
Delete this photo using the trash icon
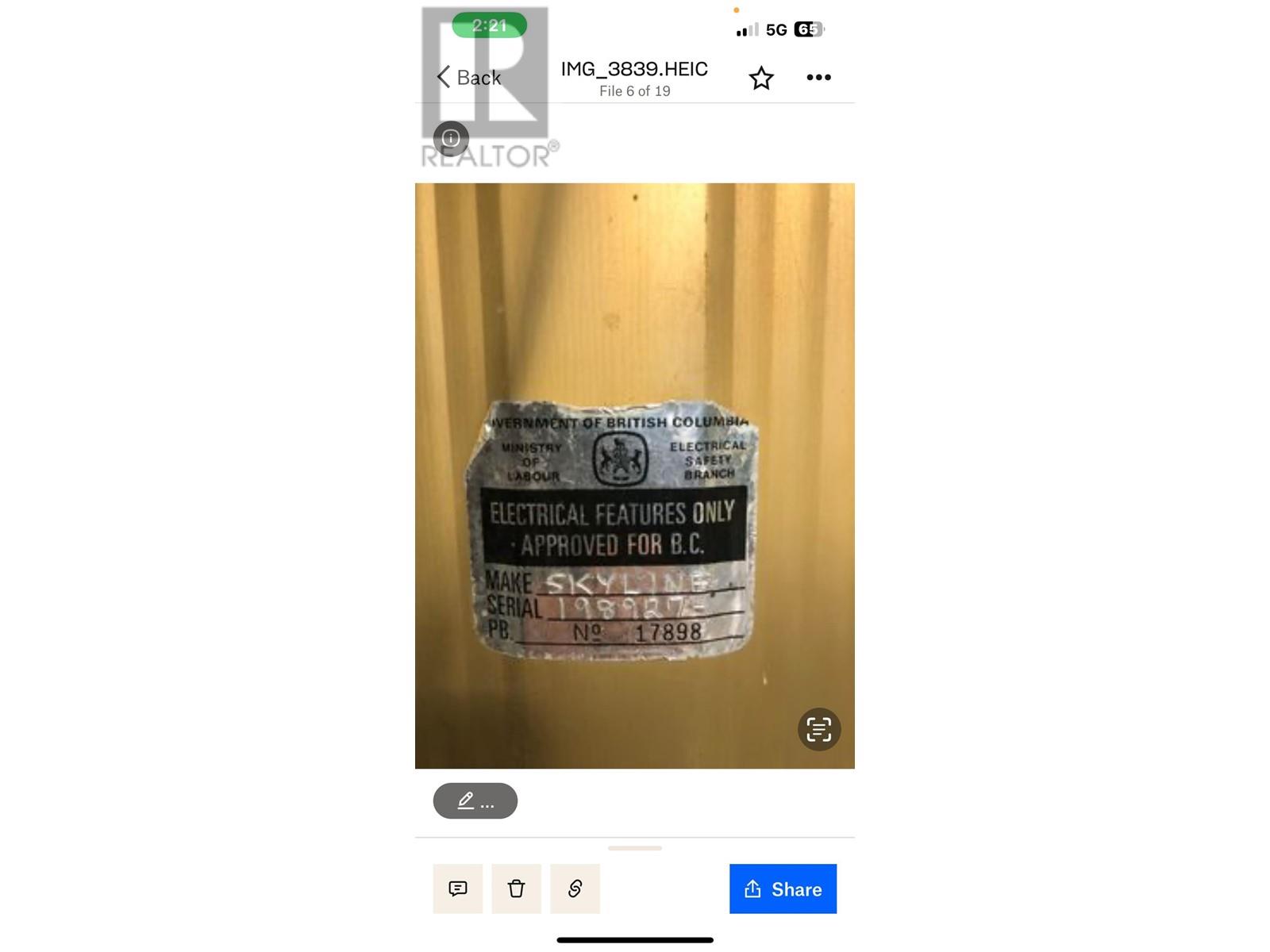coord(516,889)
